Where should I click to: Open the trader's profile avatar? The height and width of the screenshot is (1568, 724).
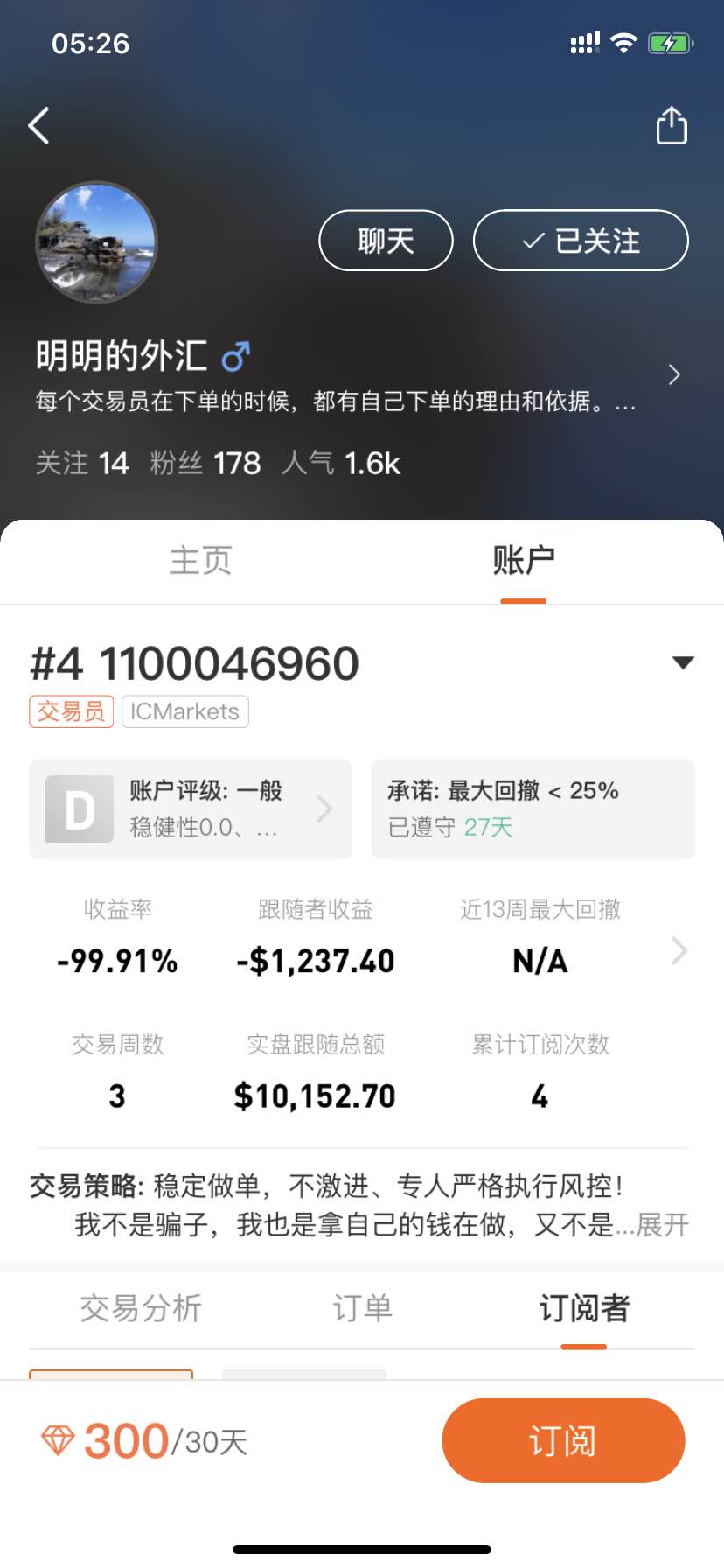coord(96,242)
